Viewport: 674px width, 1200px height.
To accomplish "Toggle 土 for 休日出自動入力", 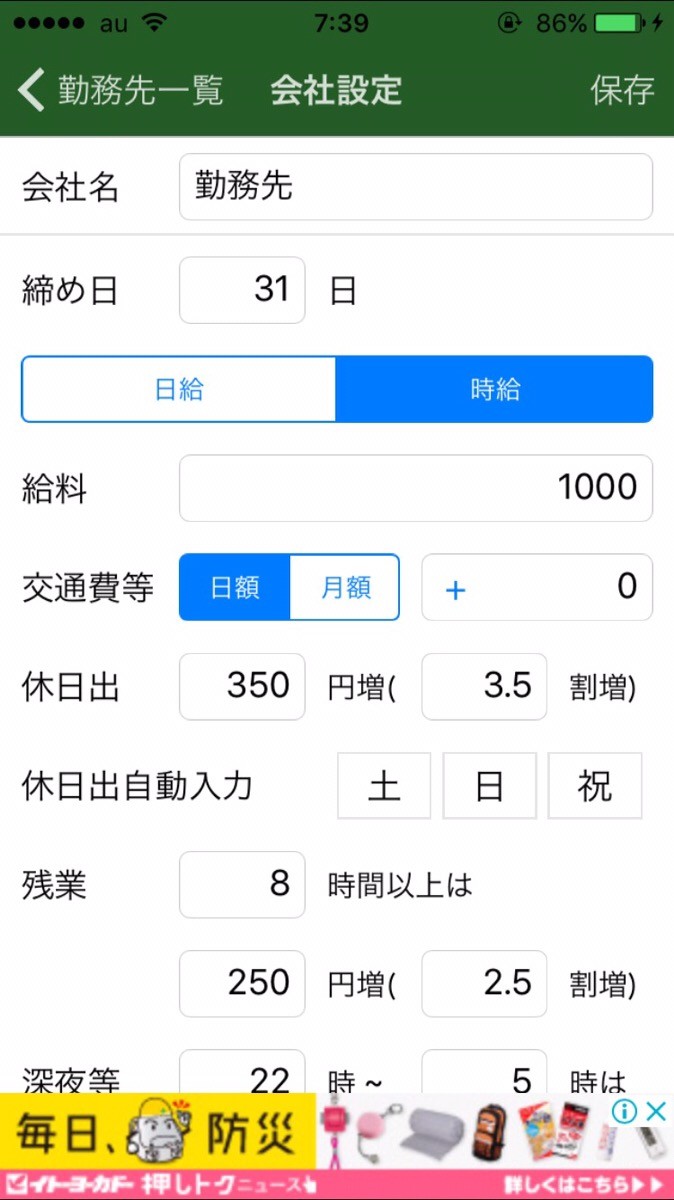I will [x=384, y=786].
